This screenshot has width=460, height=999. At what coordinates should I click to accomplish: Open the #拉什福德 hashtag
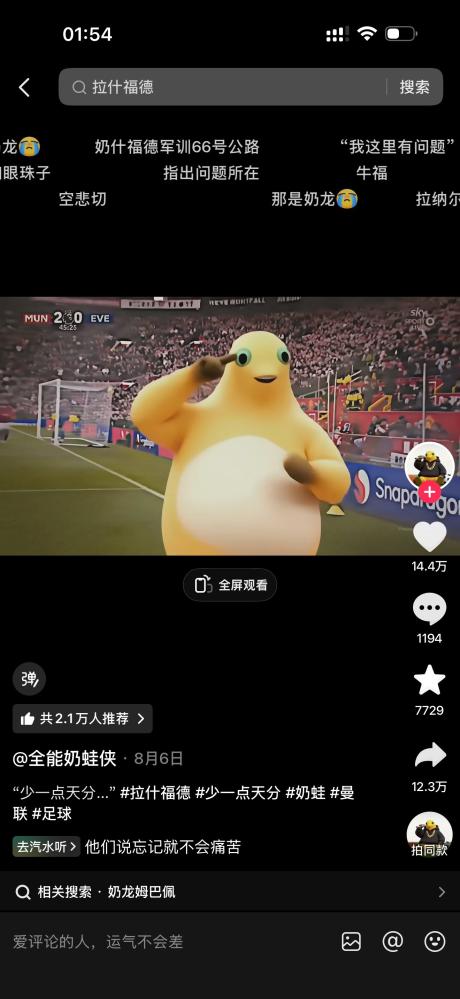click(x=155, y=793)
